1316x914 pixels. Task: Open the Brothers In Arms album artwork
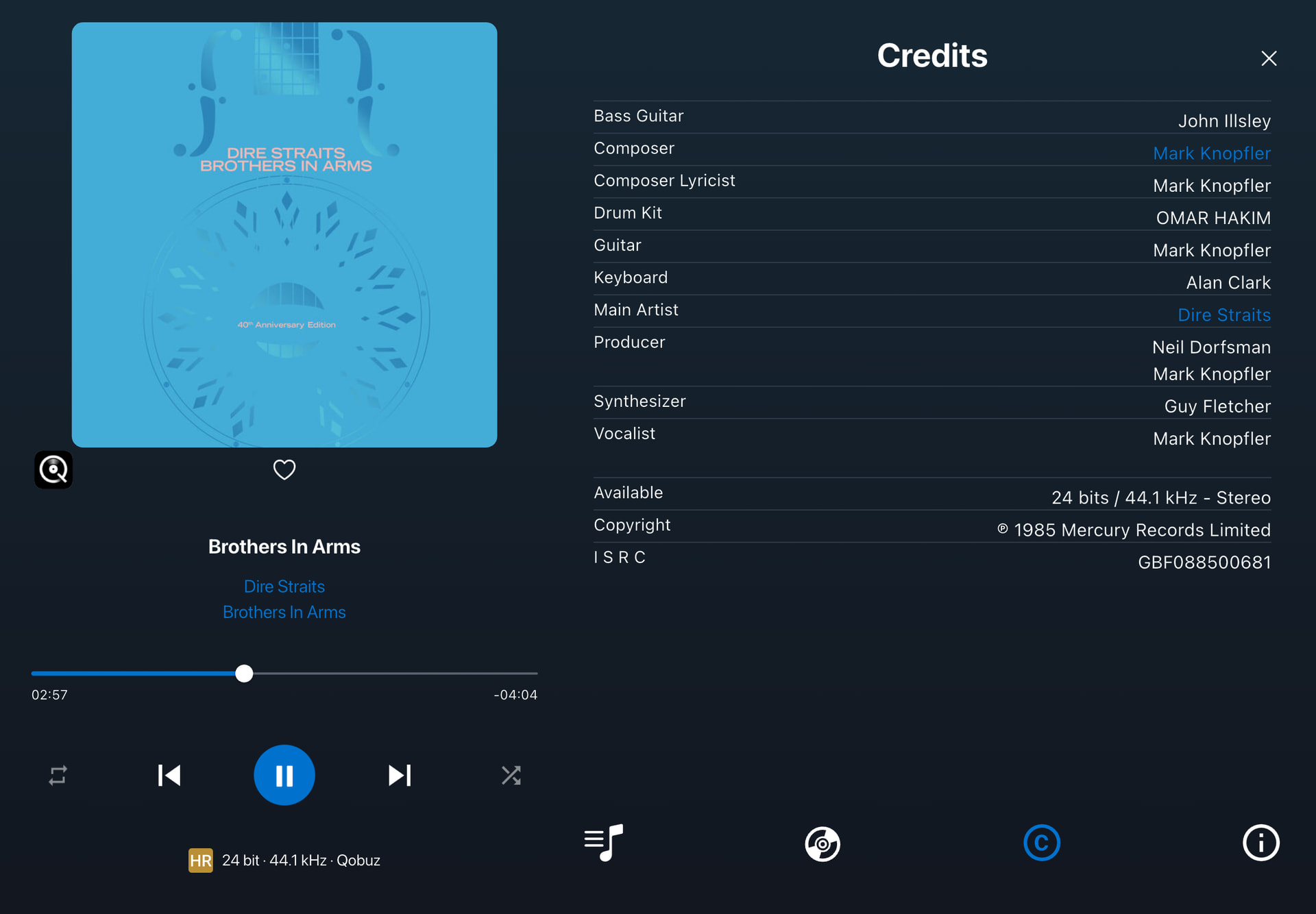(x=284, y=235)
